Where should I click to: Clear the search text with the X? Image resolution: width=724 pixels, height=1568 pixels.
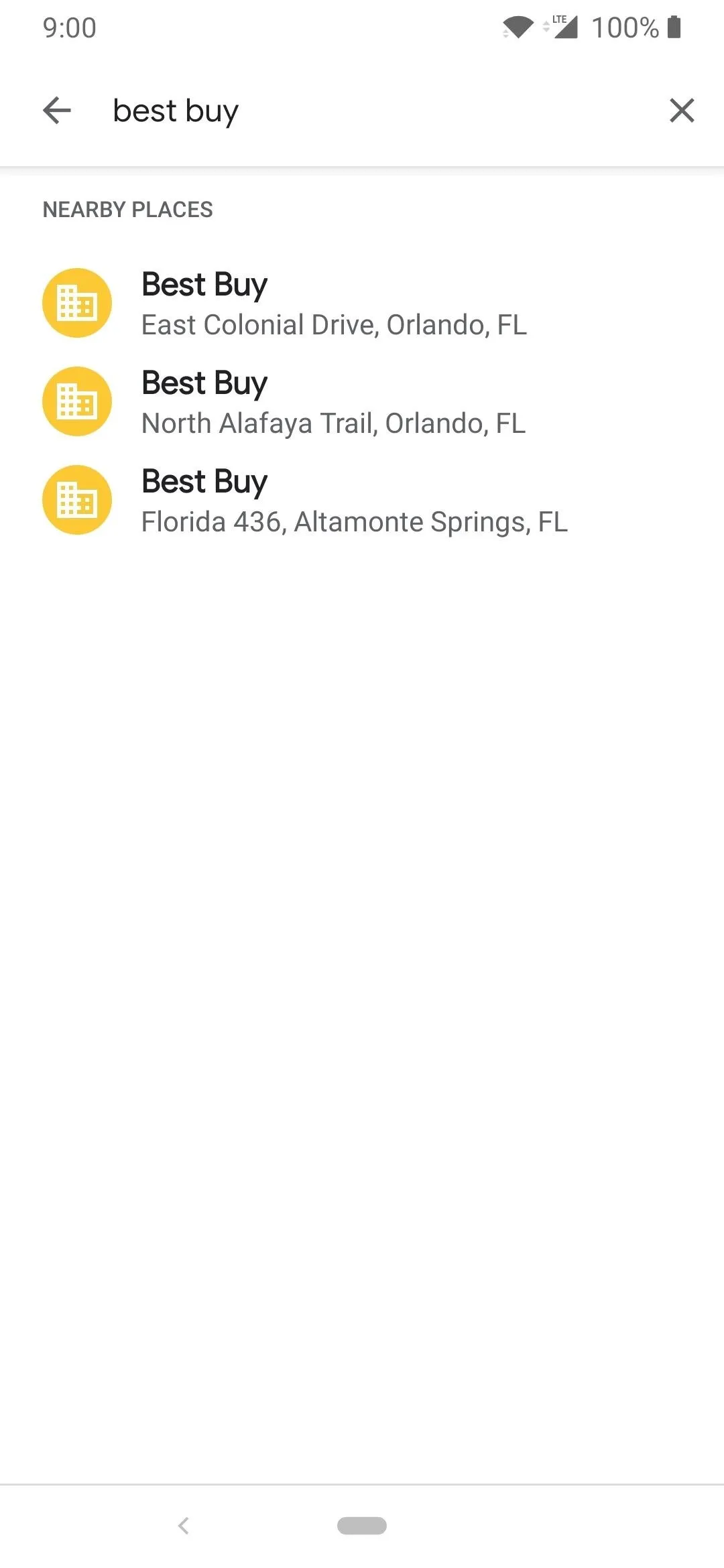682,111
